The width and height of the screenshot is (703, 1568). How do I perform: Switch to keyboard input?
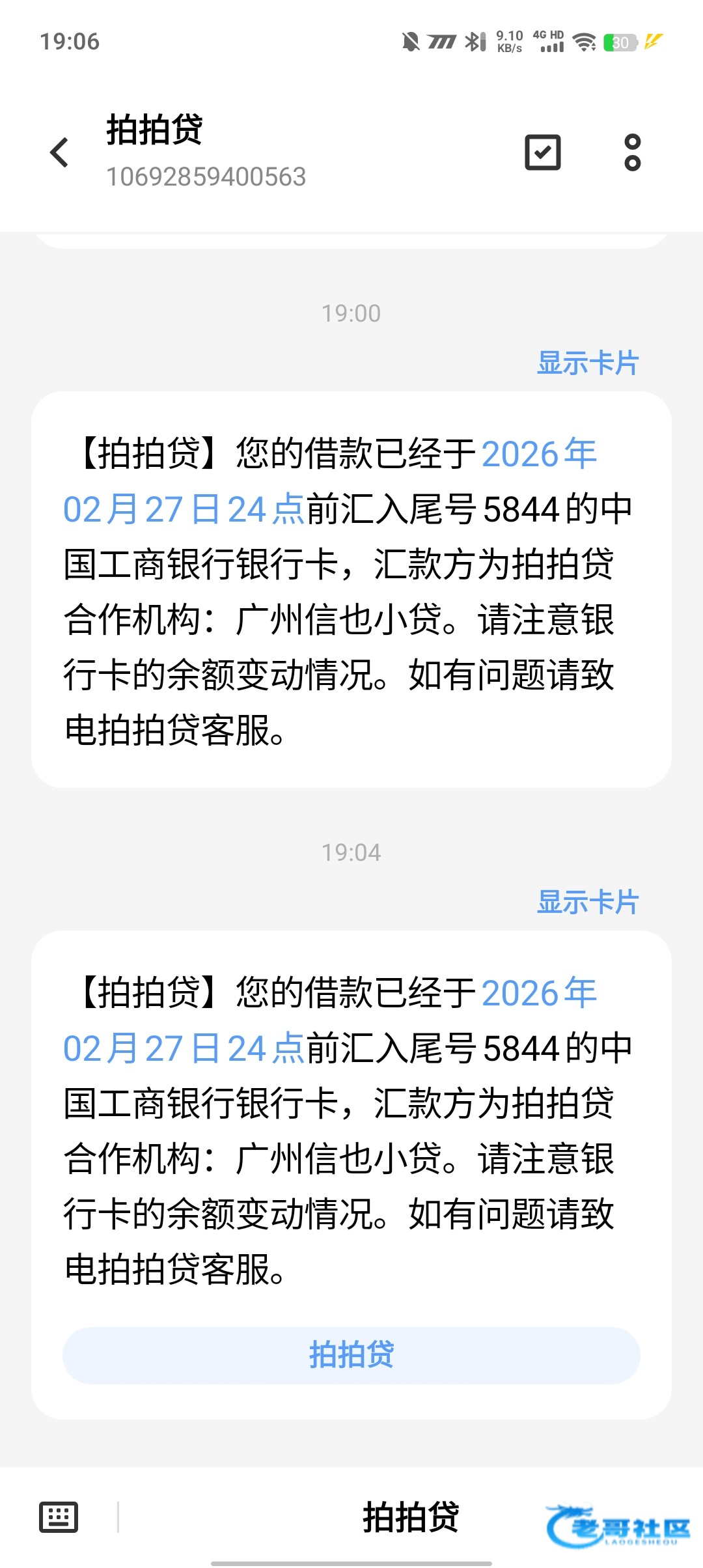tap(59, 1517)
